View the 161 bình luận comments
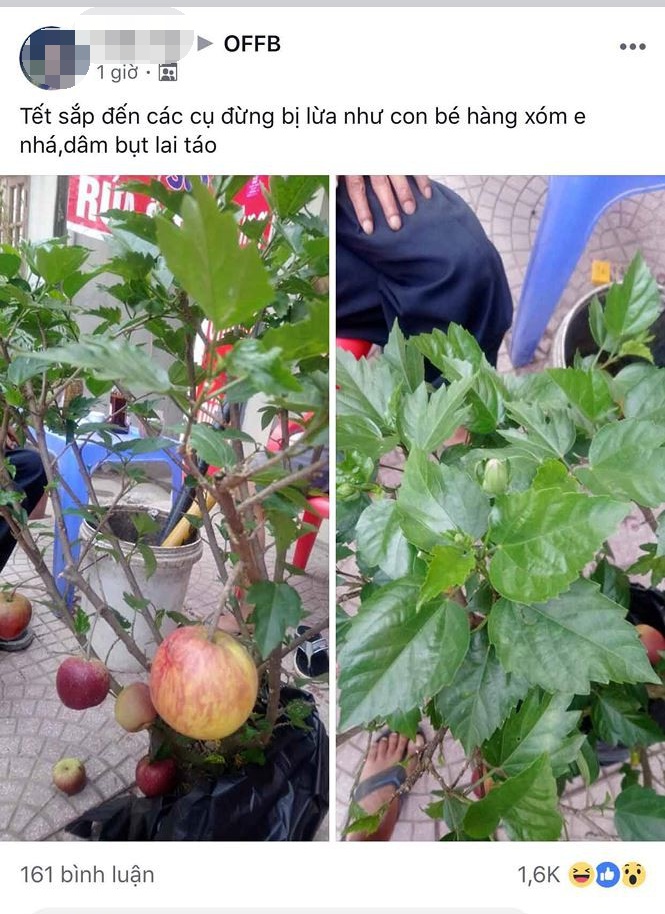This screenshot has height=914, width=665. [87, 874]
